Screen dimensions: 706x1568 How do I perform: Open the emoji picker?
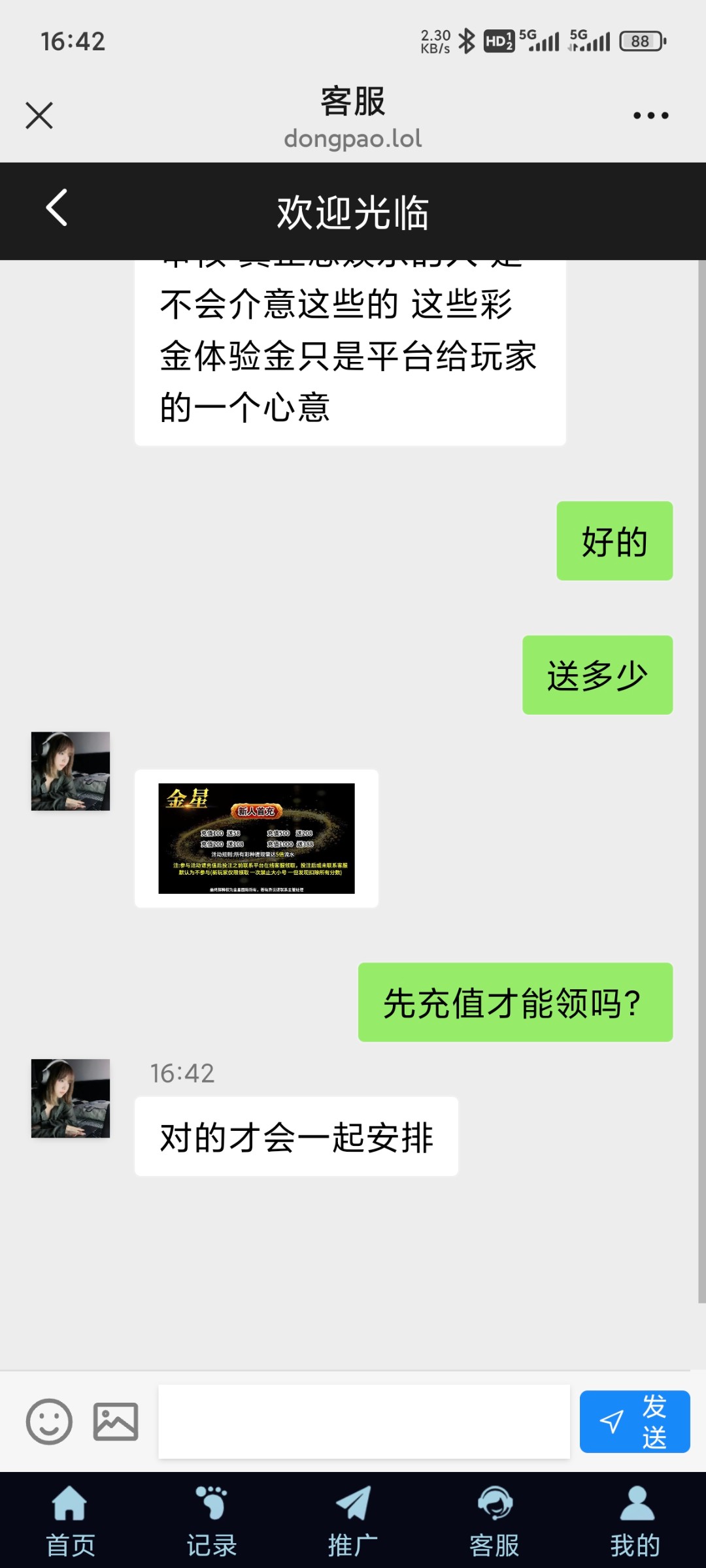[49, 1421]
